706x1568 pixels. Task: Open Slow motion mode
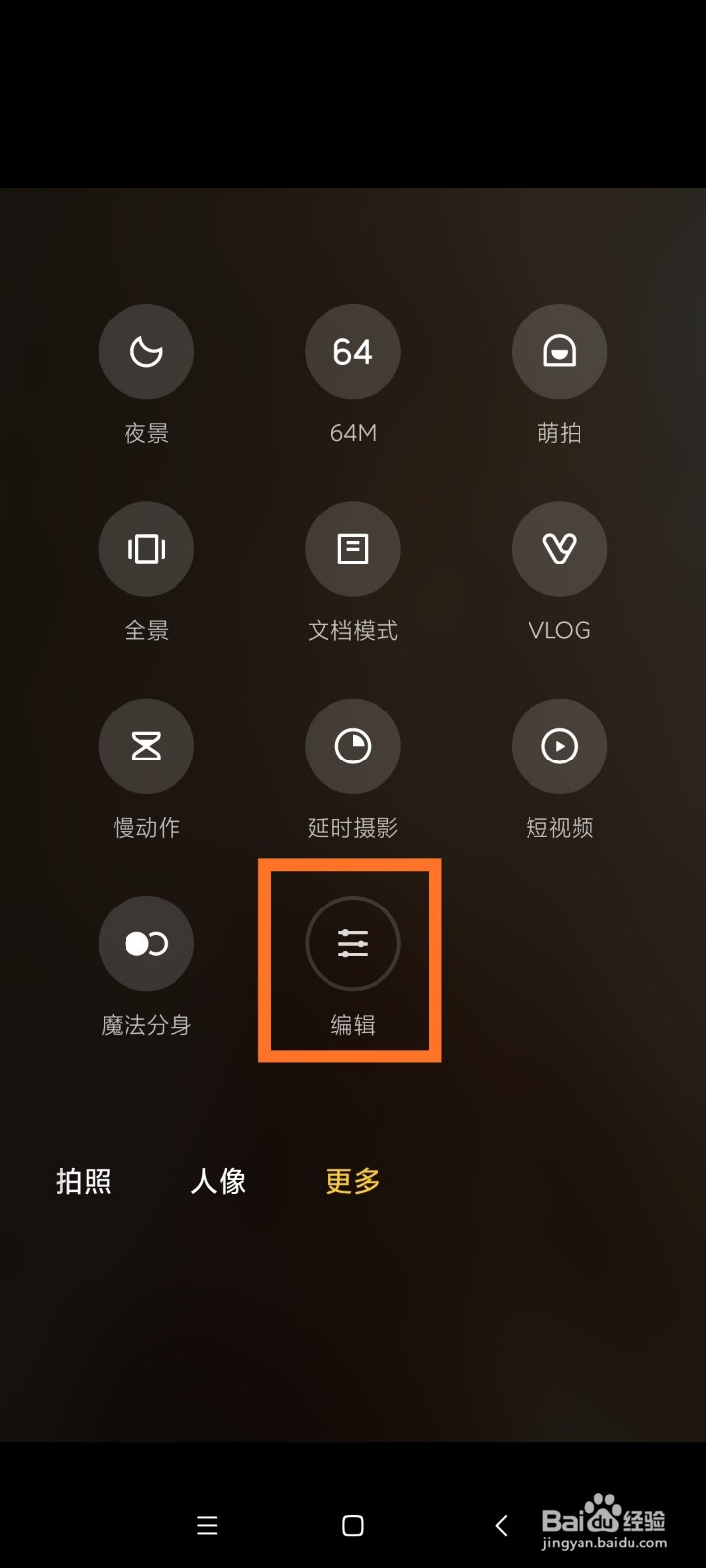[147, 746]
